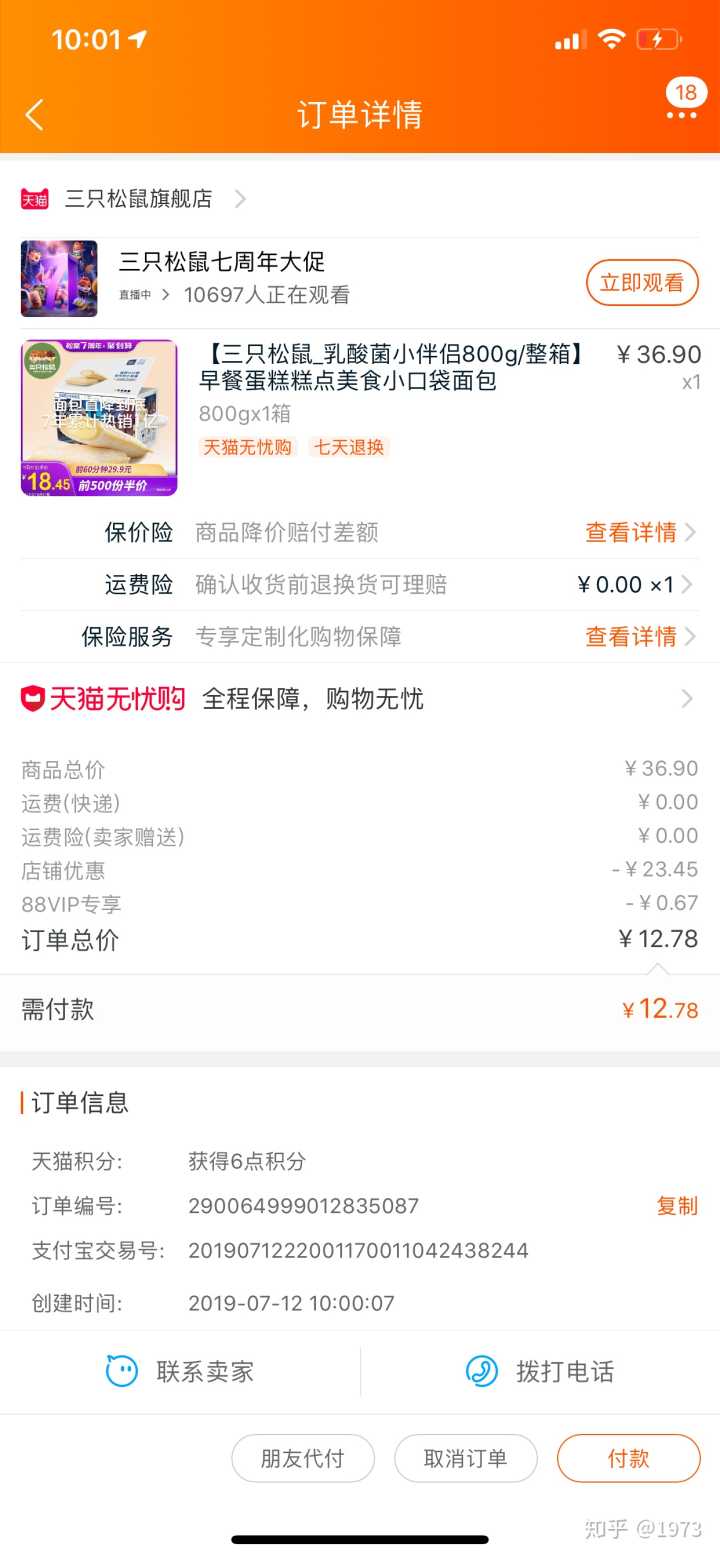The height and width of the screenshot is (1558, 720).
Task: Tap 付款 to pay for the order
Action: [x=628, y=1458]
